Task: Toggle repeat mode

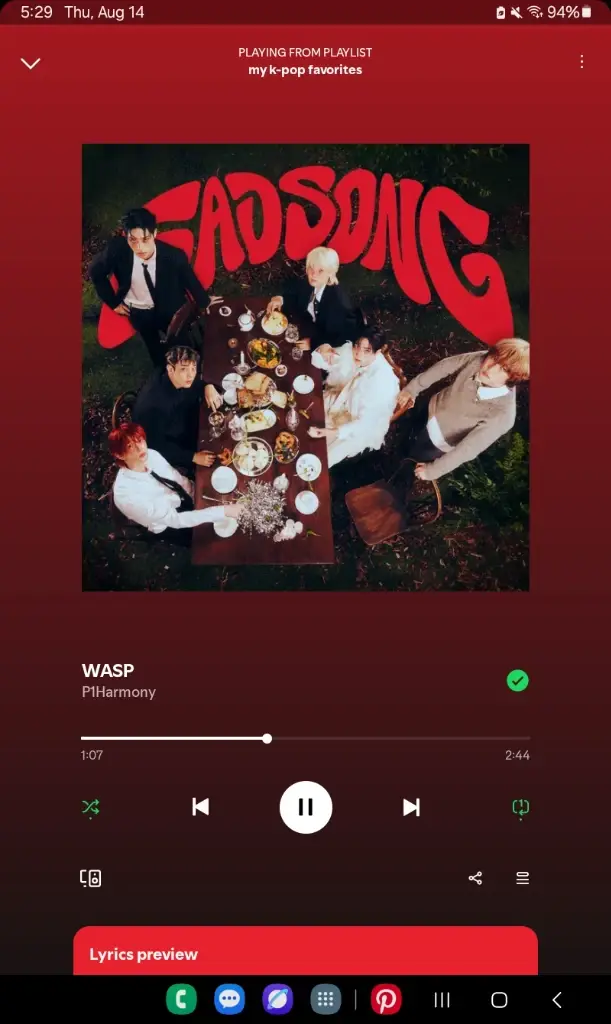Action: [520, 808]
